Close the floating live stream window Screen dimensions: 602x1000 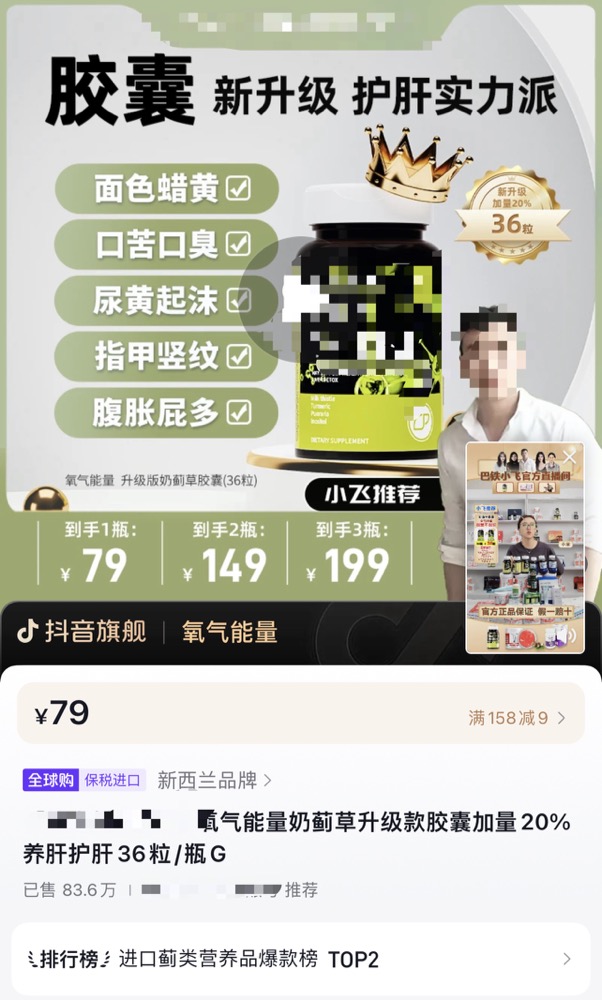tap(569, 457)
